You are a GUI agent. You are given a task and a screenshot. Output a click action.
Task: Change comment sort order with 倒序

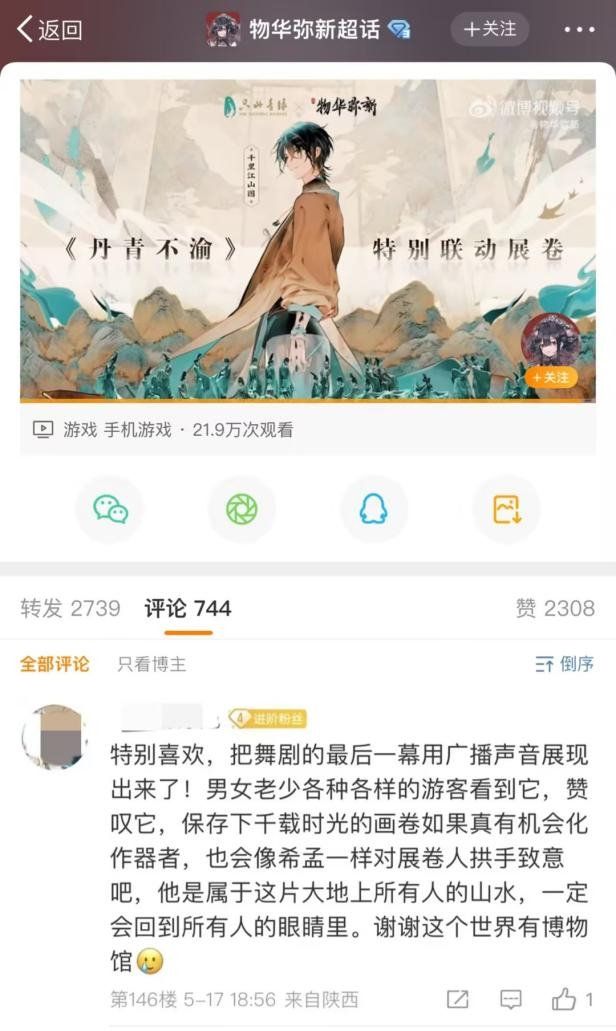click(564, 664)
